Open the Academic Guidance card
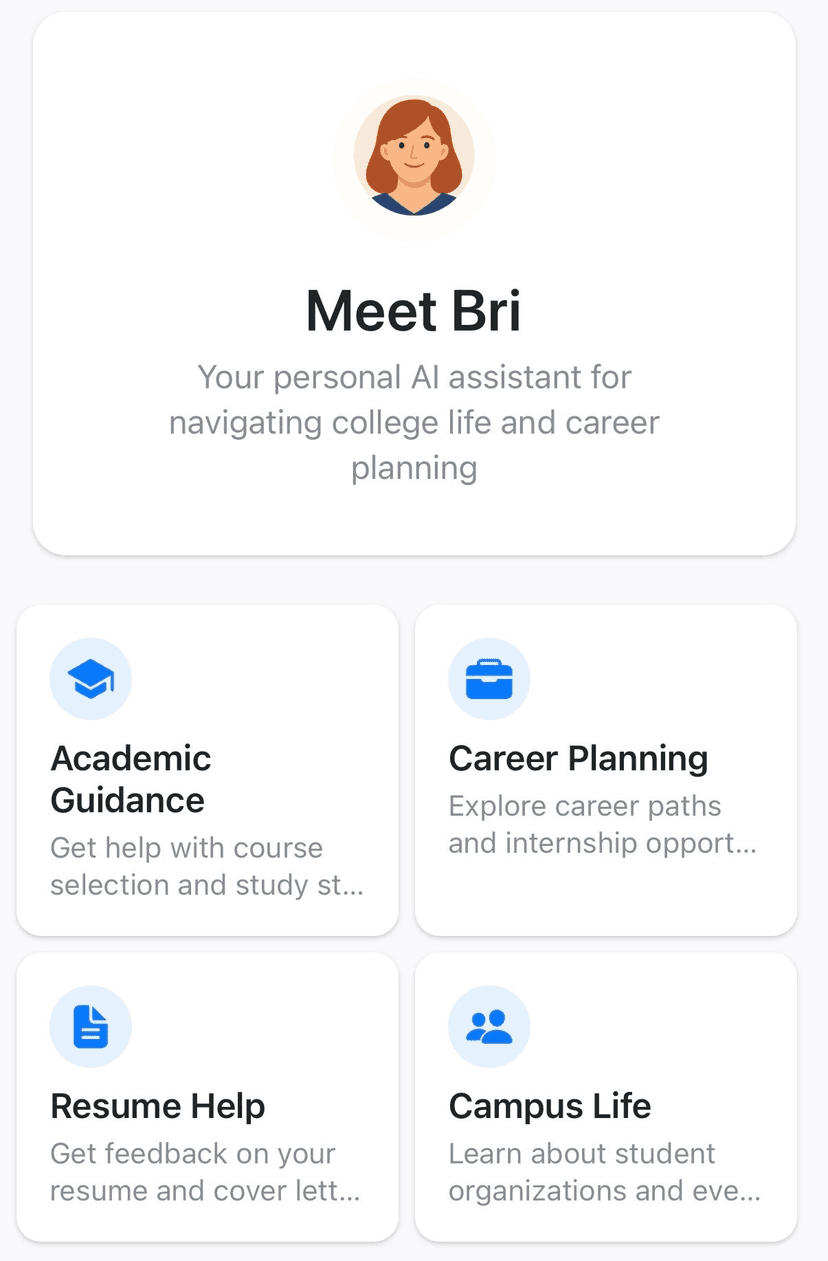The image size is (828, 1261). tap(207, 770)
